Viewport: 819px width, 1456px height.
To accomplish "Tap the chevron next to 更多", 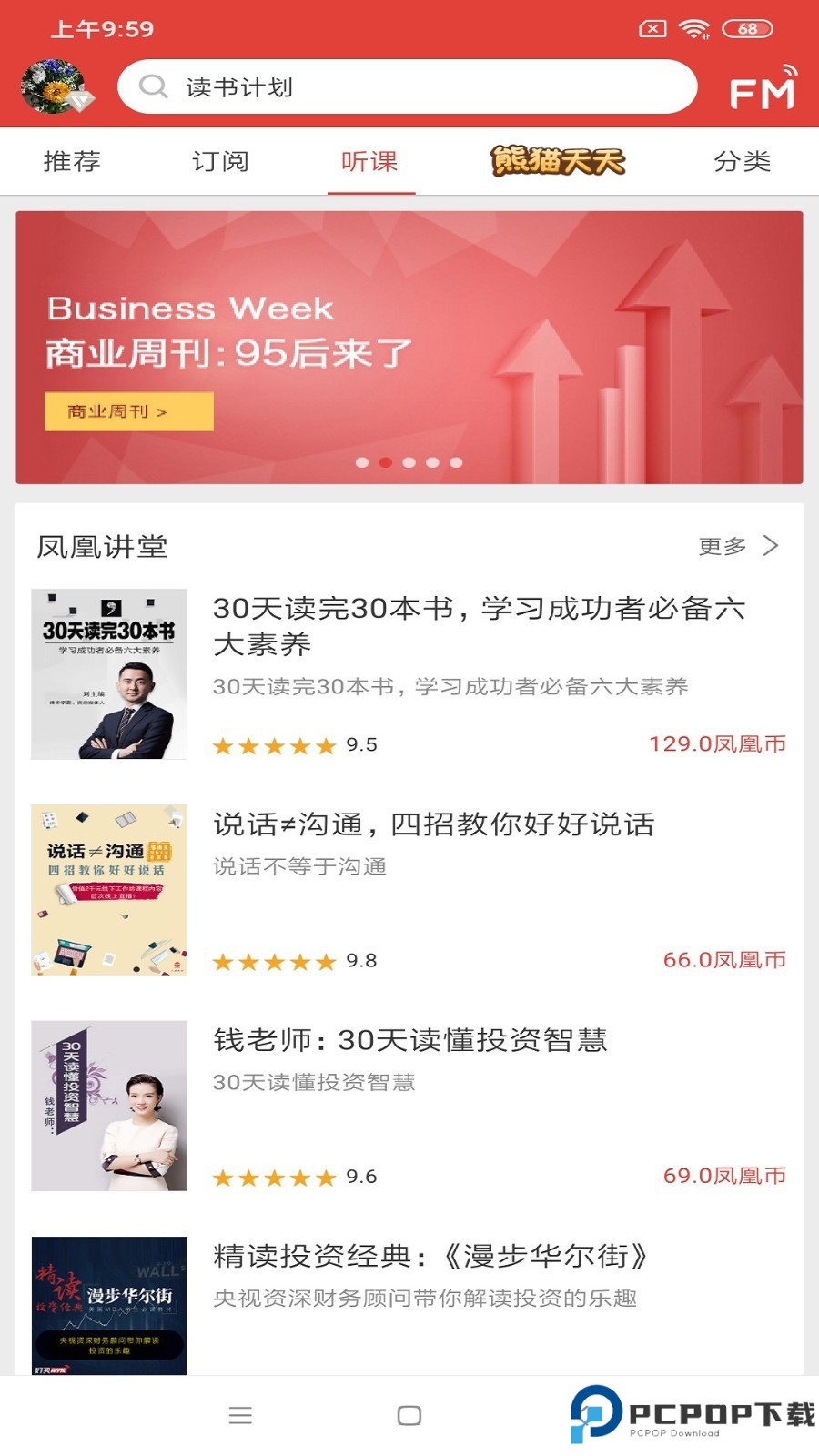I will coord(773,546).
